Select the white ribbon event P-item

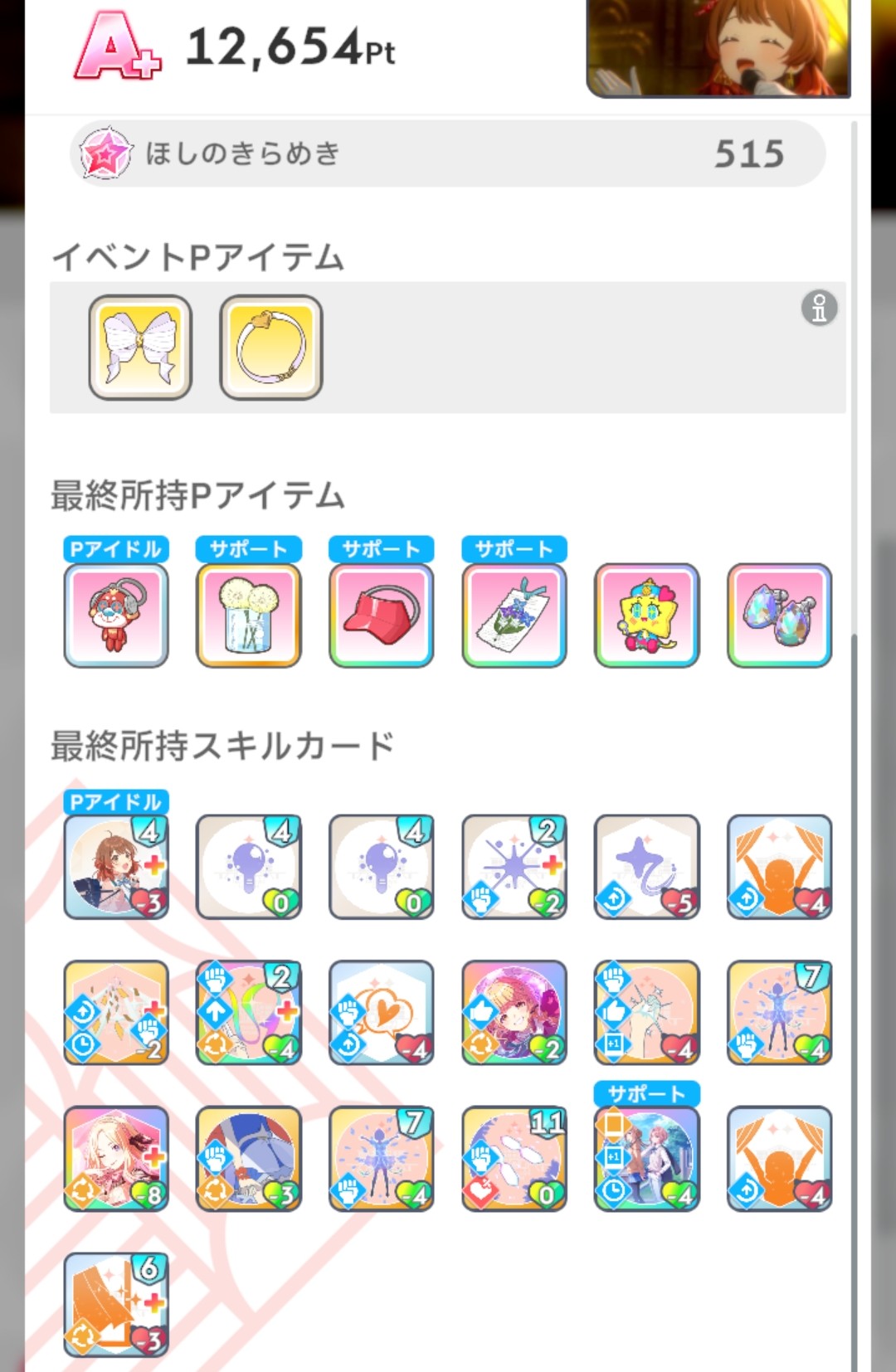coord(140,348)
